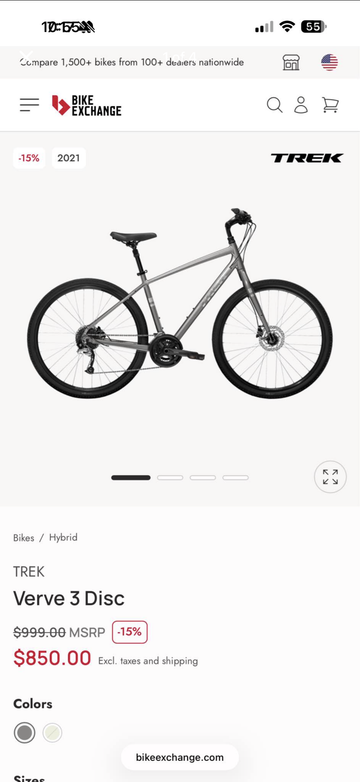
Task: Open the TREK brand link
Action: pyautogui.click(x=28, y=572)
